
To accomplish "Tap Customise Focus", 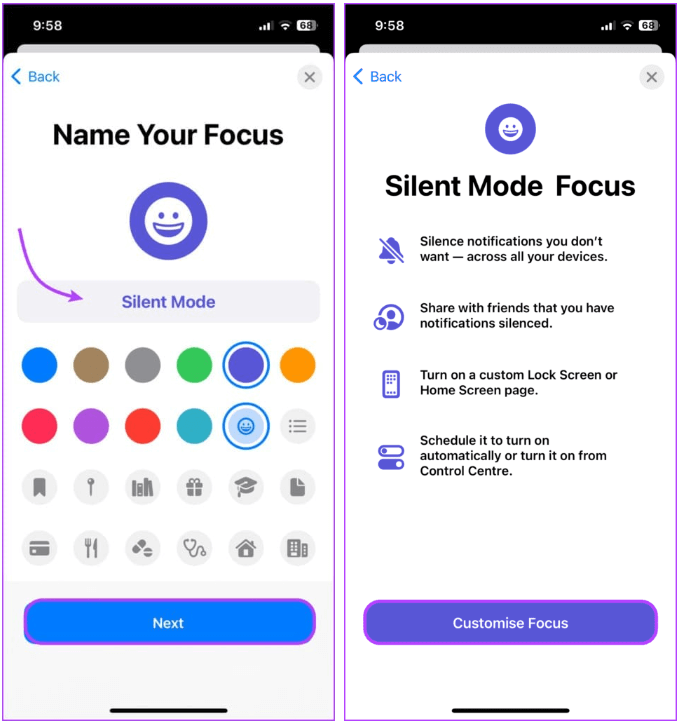I will [510, 623].
